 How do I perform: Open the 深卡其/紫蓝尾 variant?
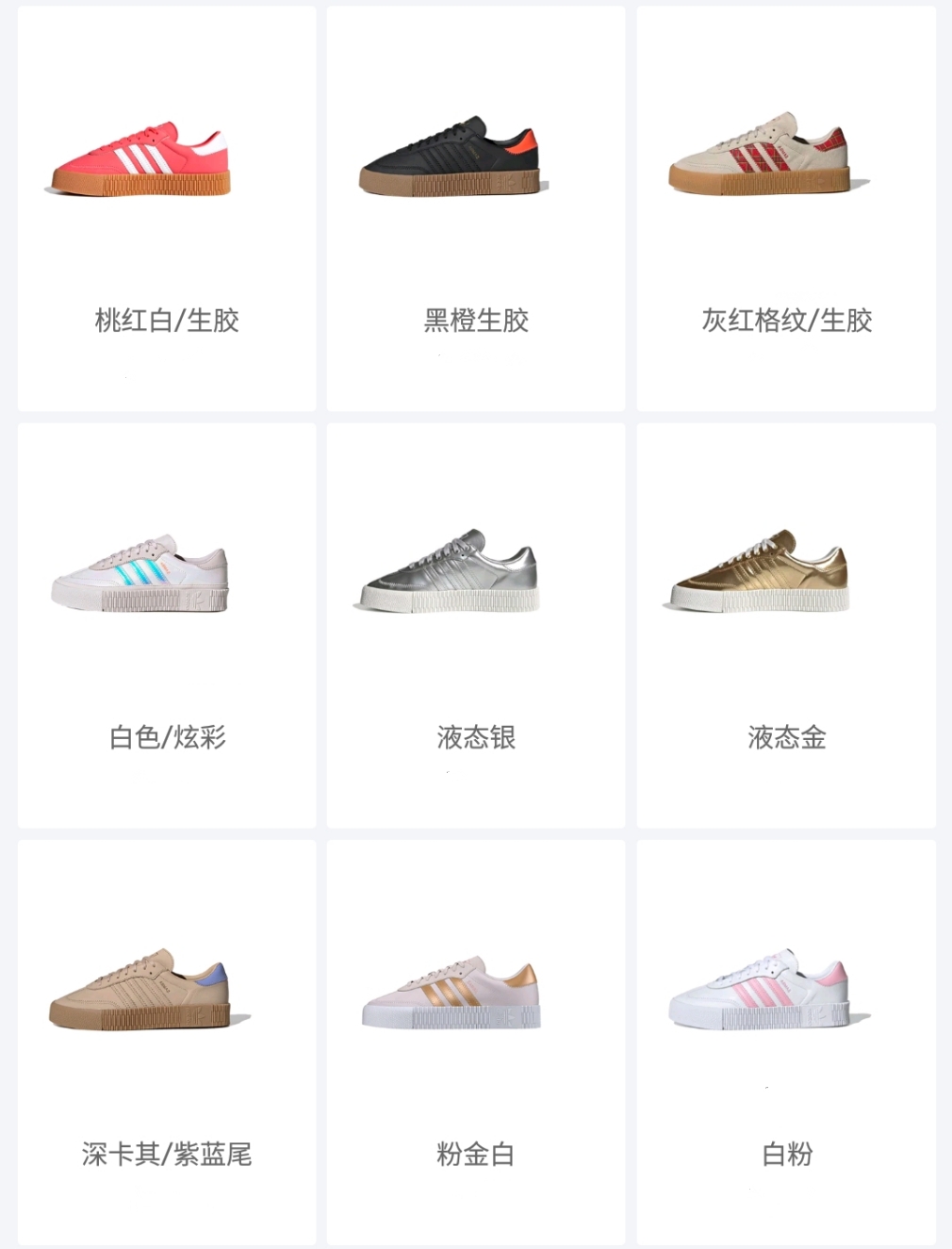(167, 1043)
